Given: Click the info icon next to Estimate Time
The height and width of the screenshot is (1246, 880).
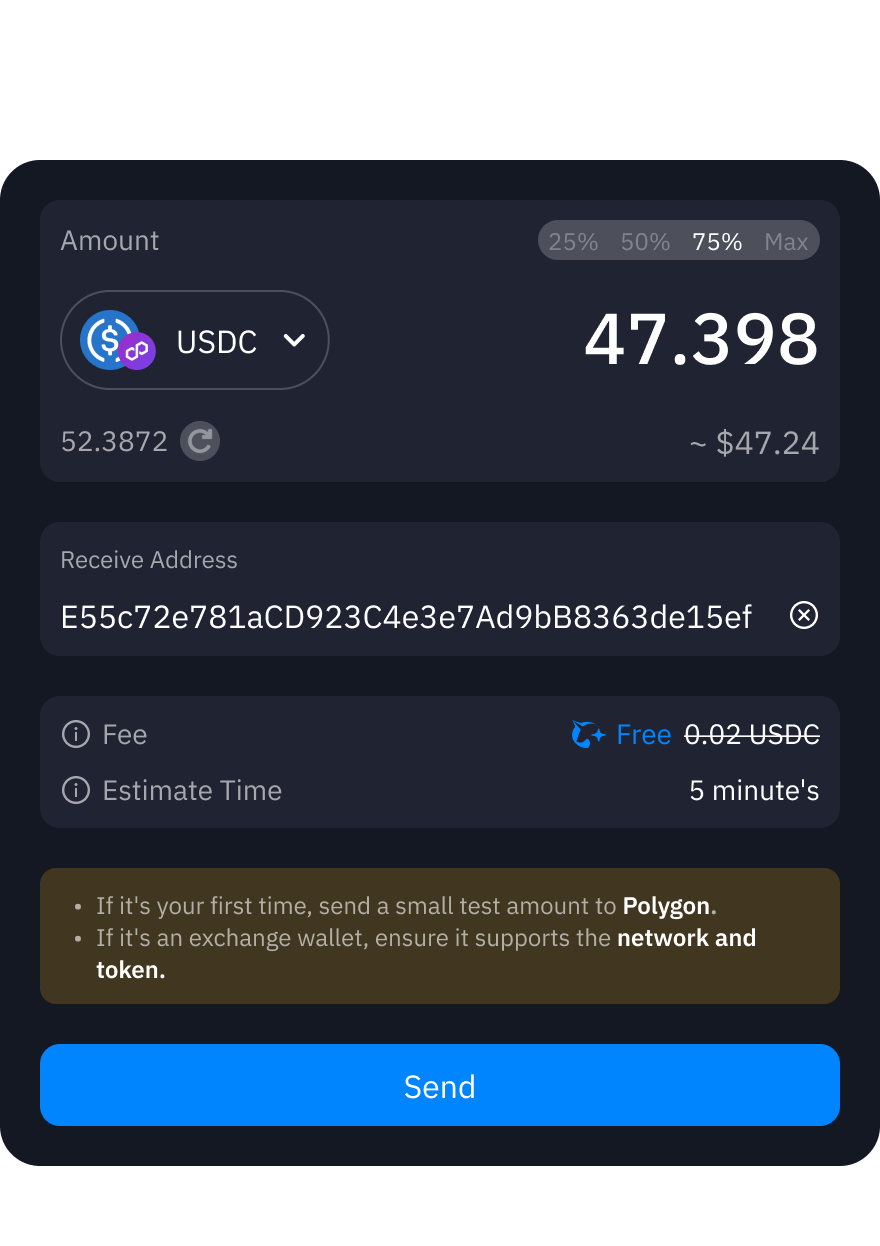Looking at the screenshot, I should (75, 790).
